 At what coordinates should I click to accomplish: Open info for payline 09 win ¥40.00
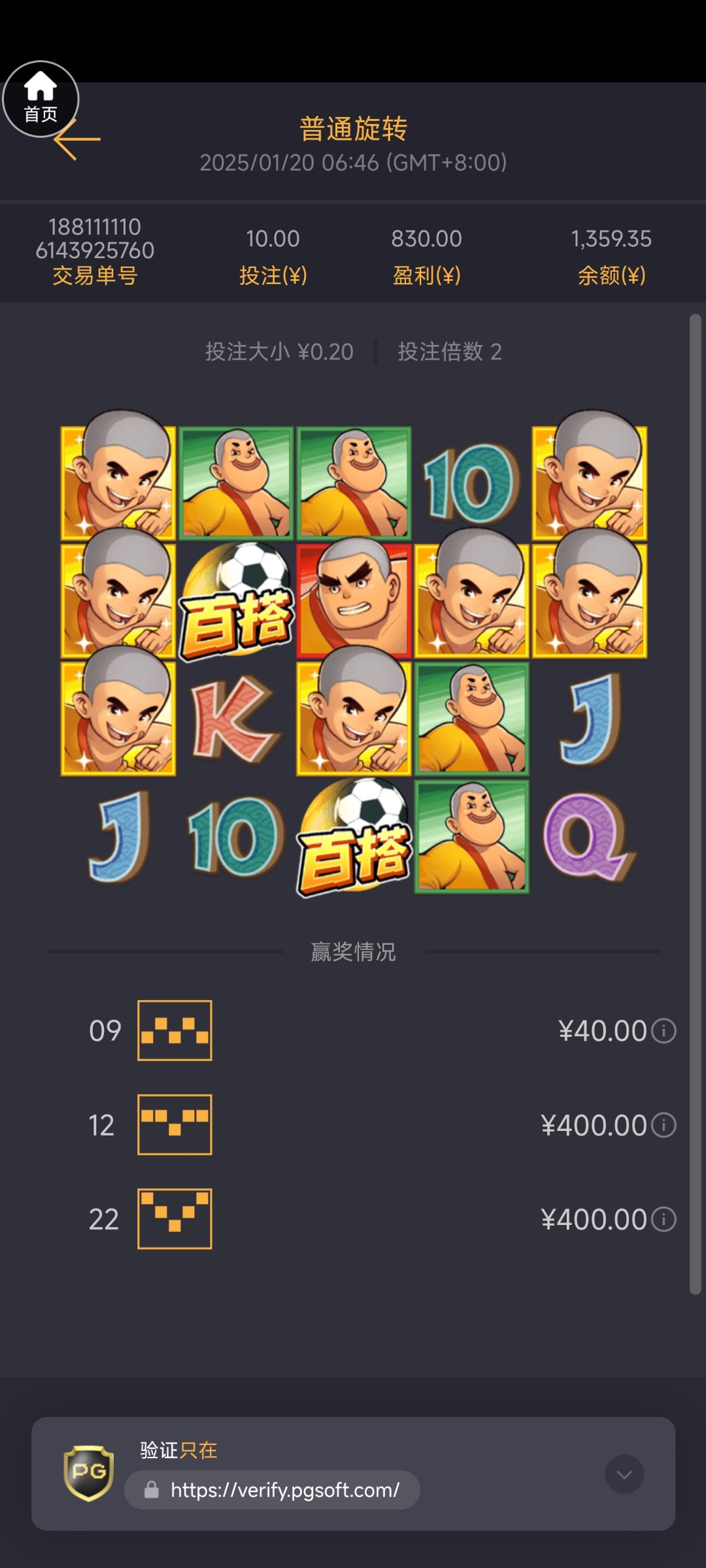(x=664, y=1031)
